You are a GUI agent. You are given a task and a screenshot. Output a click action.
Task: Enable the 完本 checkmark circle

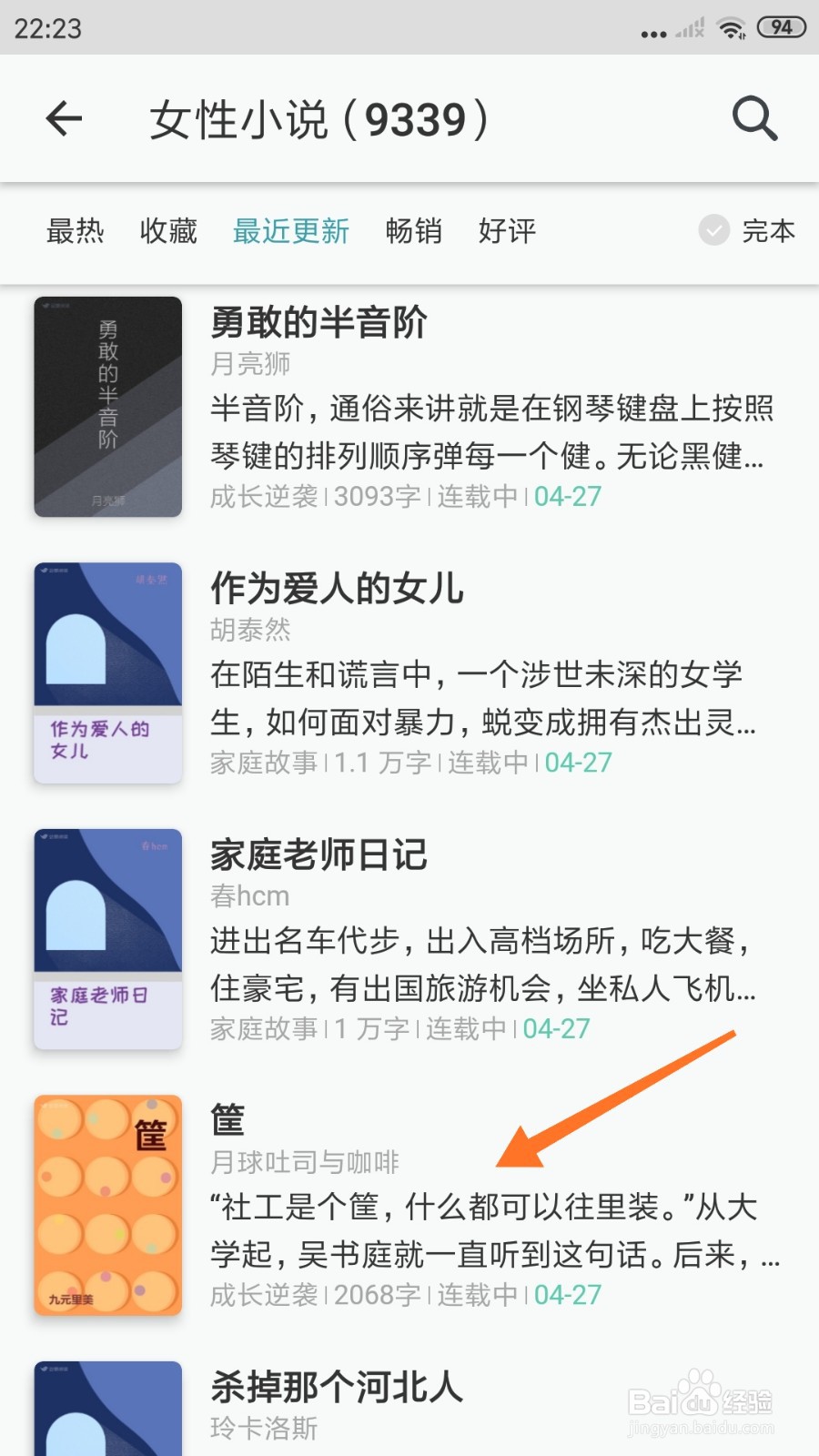713,232
